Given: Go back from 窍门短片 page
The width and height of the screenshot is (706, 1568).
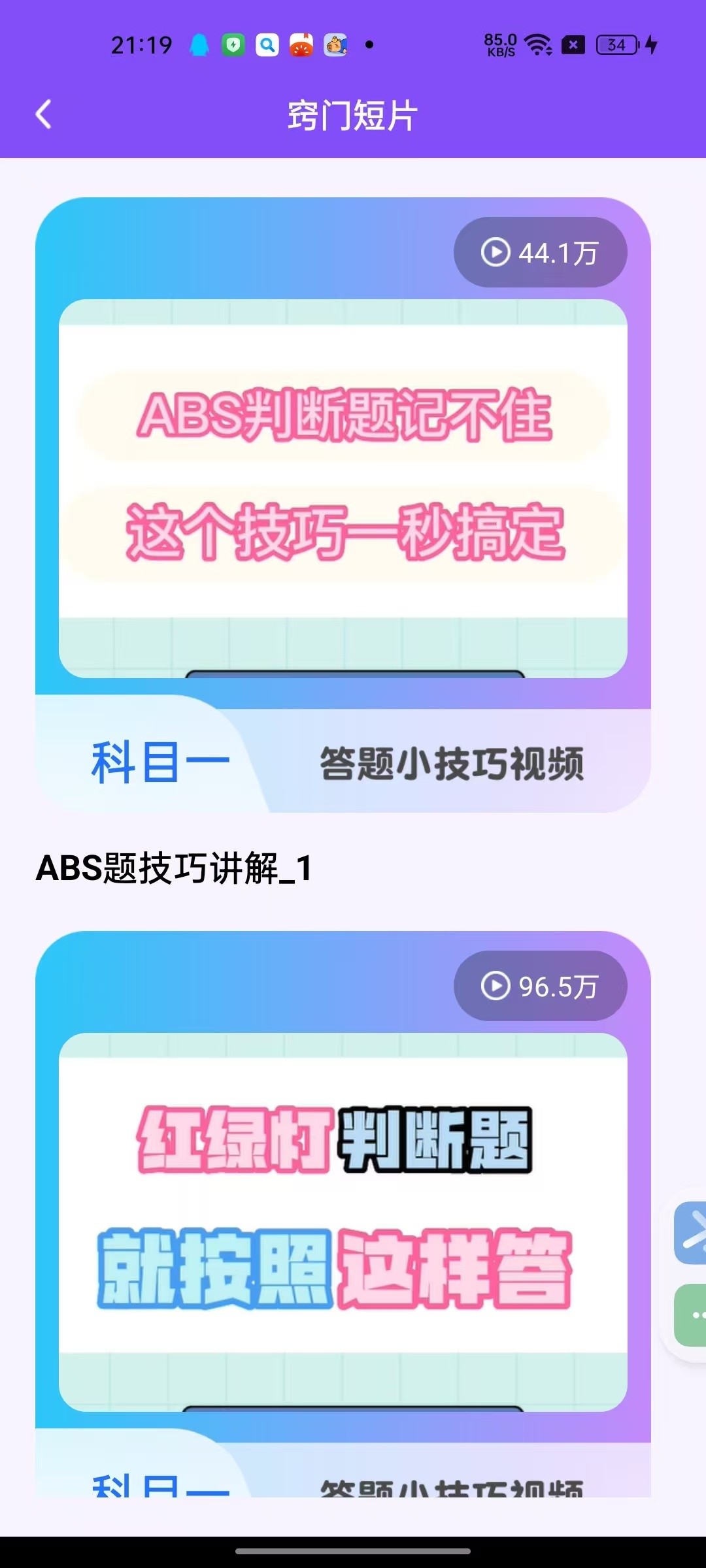Looking at the screenshot, I should tap(43, 115).
